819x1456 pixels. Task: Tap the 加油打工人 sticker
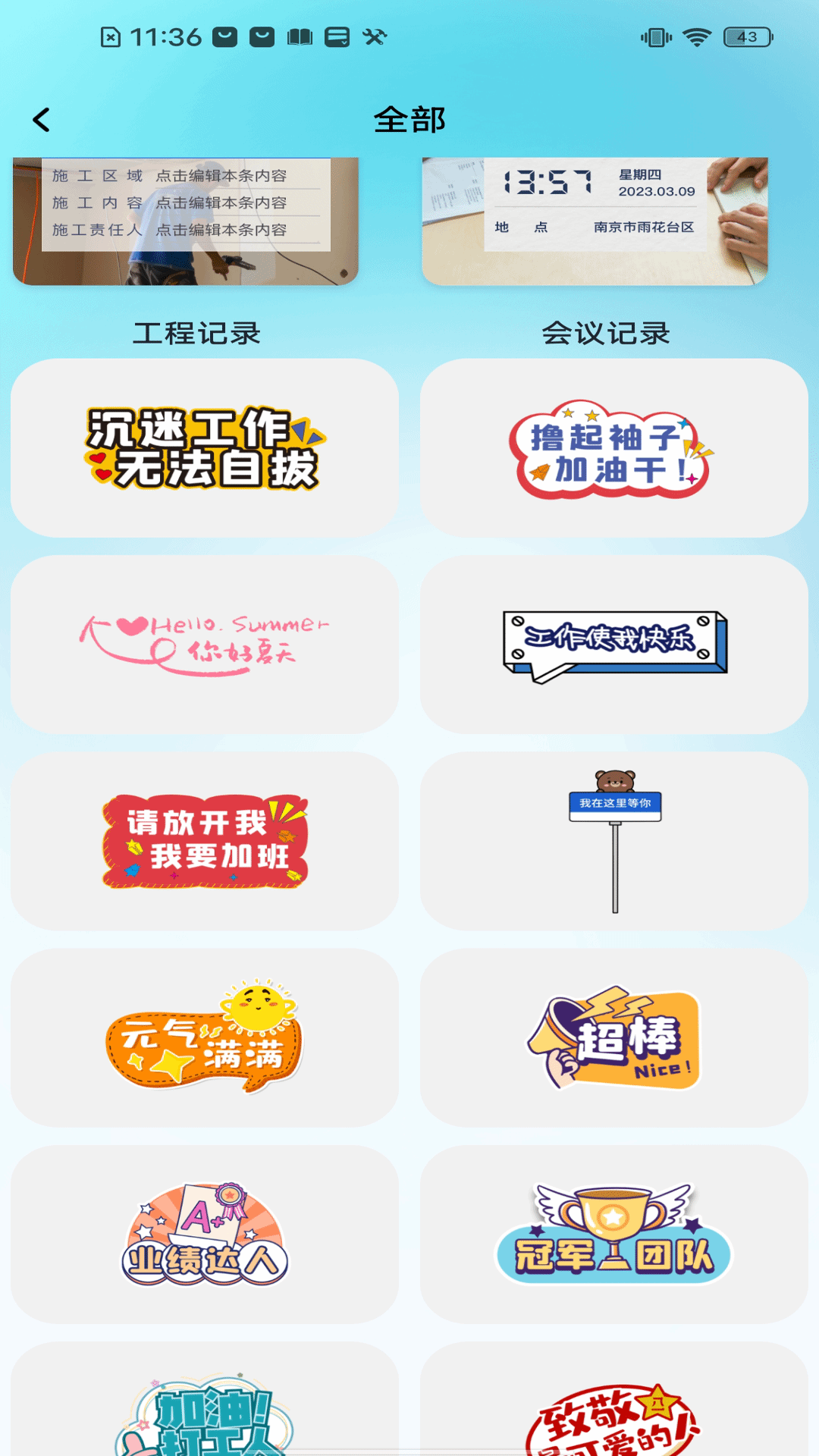point(205,1410)
